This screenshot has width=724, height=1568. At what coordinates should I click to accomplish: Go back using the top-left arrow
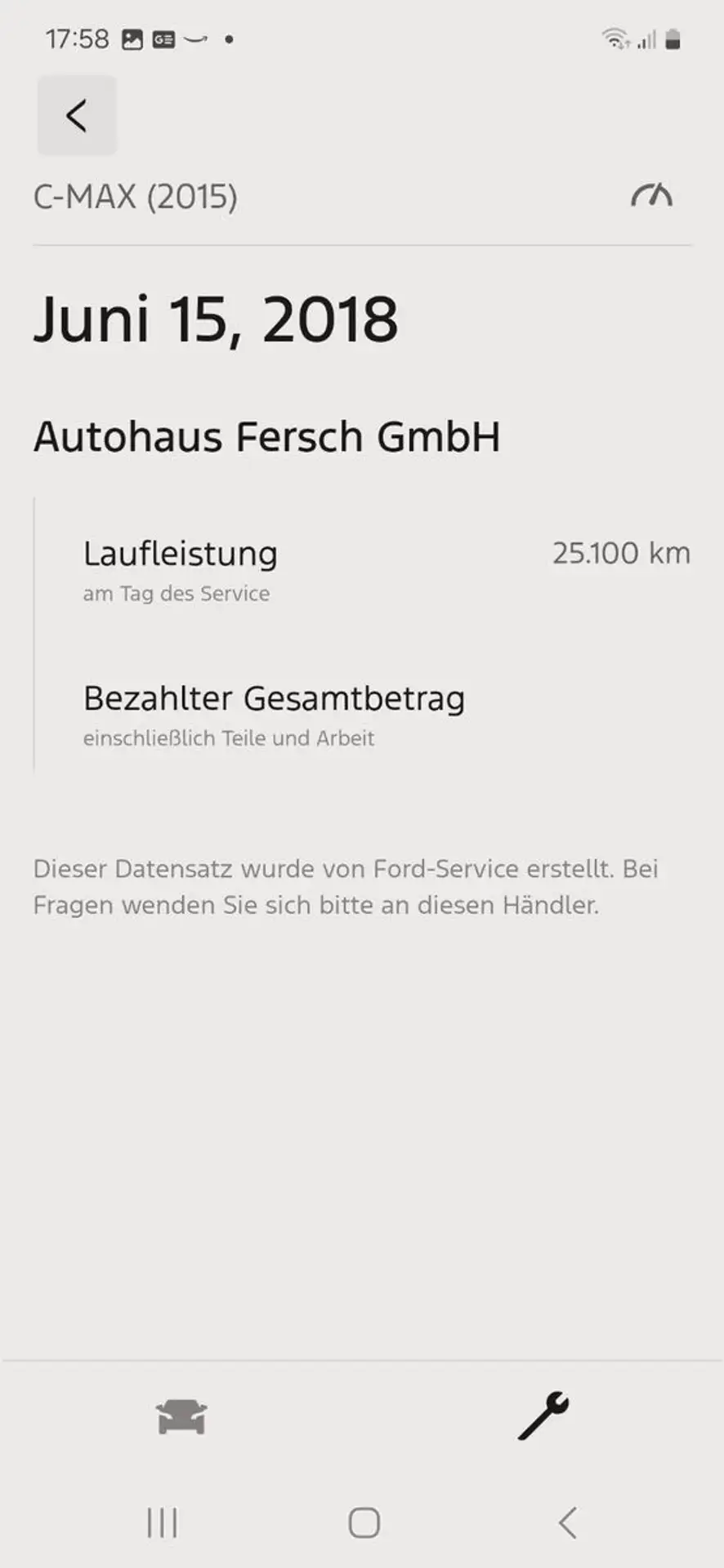pyautogui.click(x=77, y=115)
